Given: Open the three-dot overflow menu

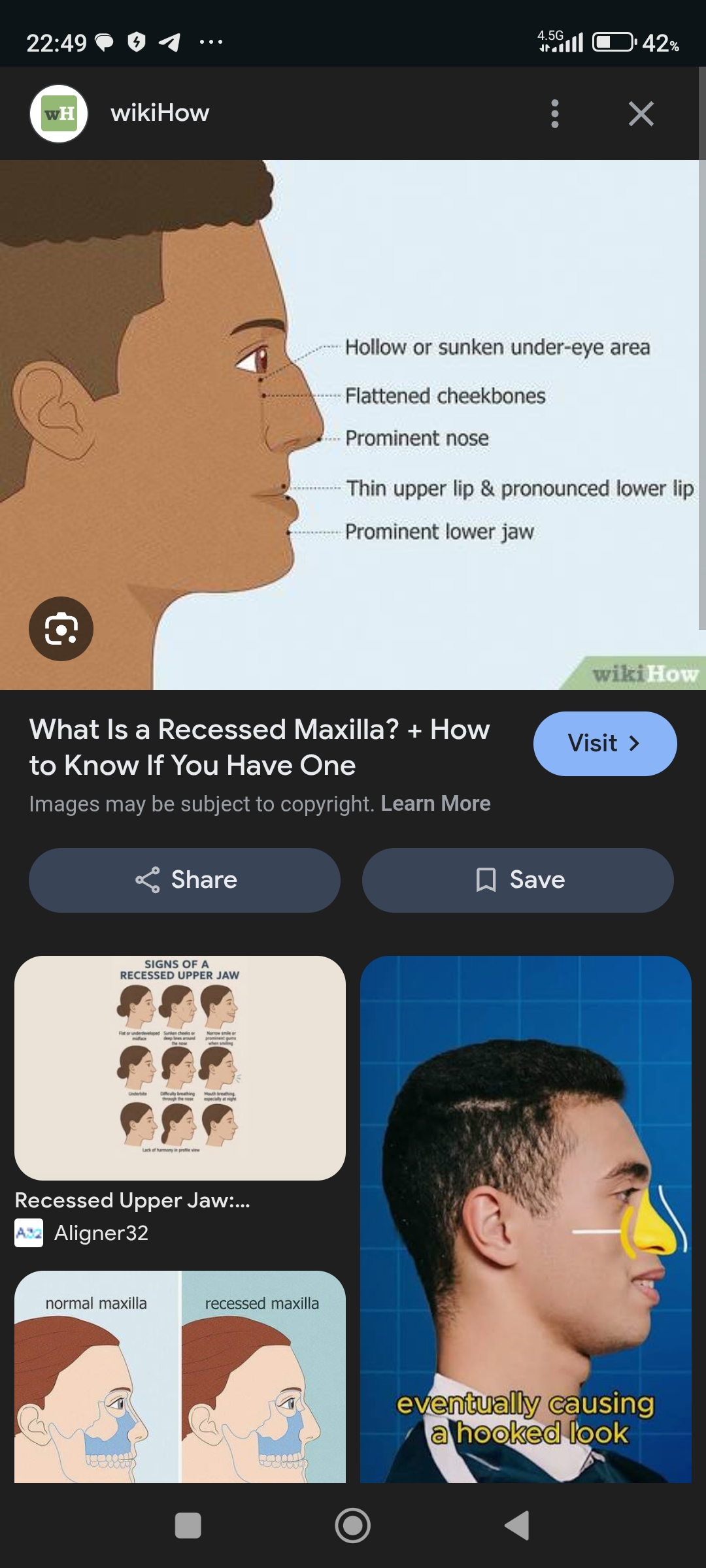Looking at the screenshot, I should click(x=554, y=114).
